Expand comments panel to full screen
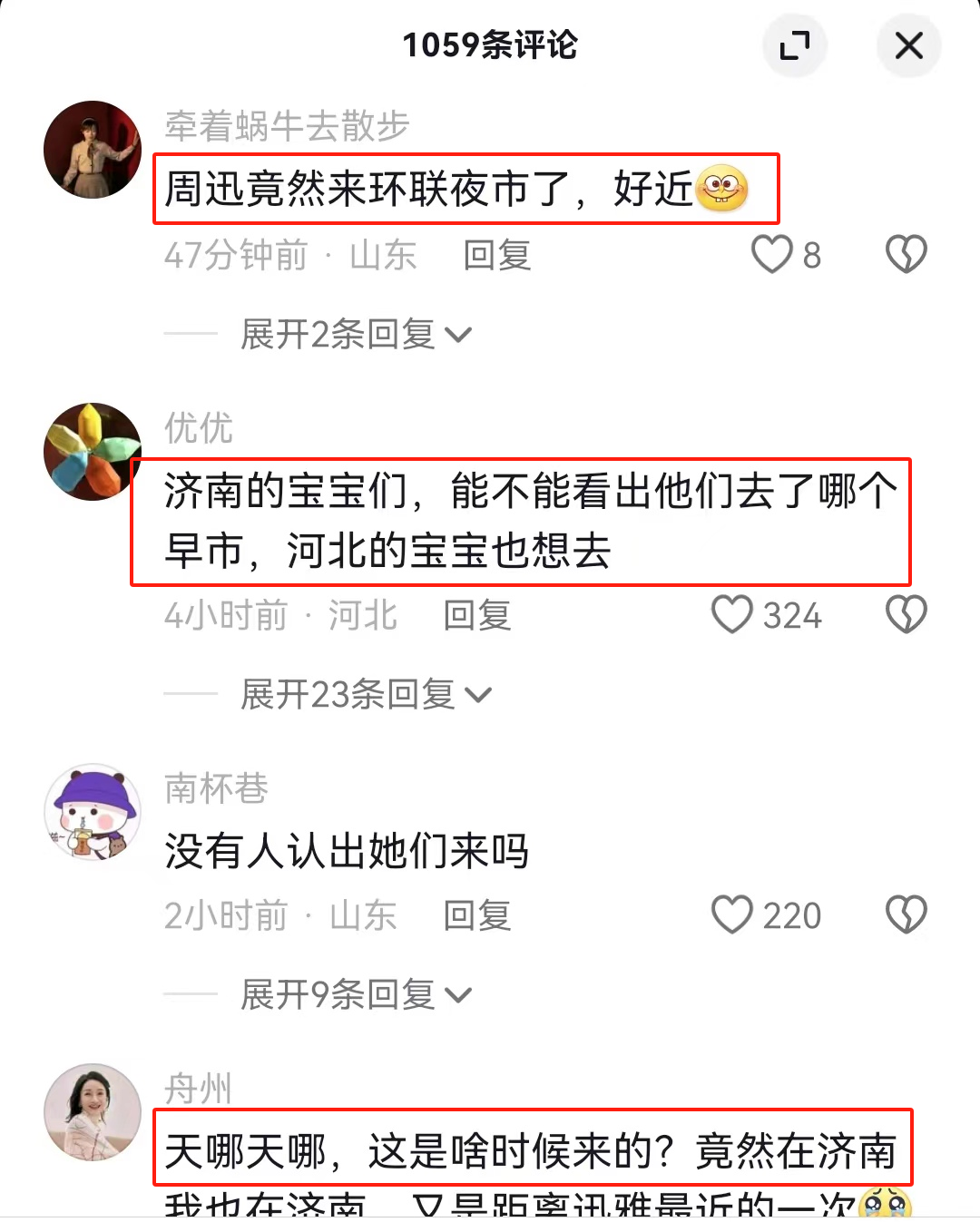Screen dimensions: 980x1222 pyautogui.click(x=795, y=45)
